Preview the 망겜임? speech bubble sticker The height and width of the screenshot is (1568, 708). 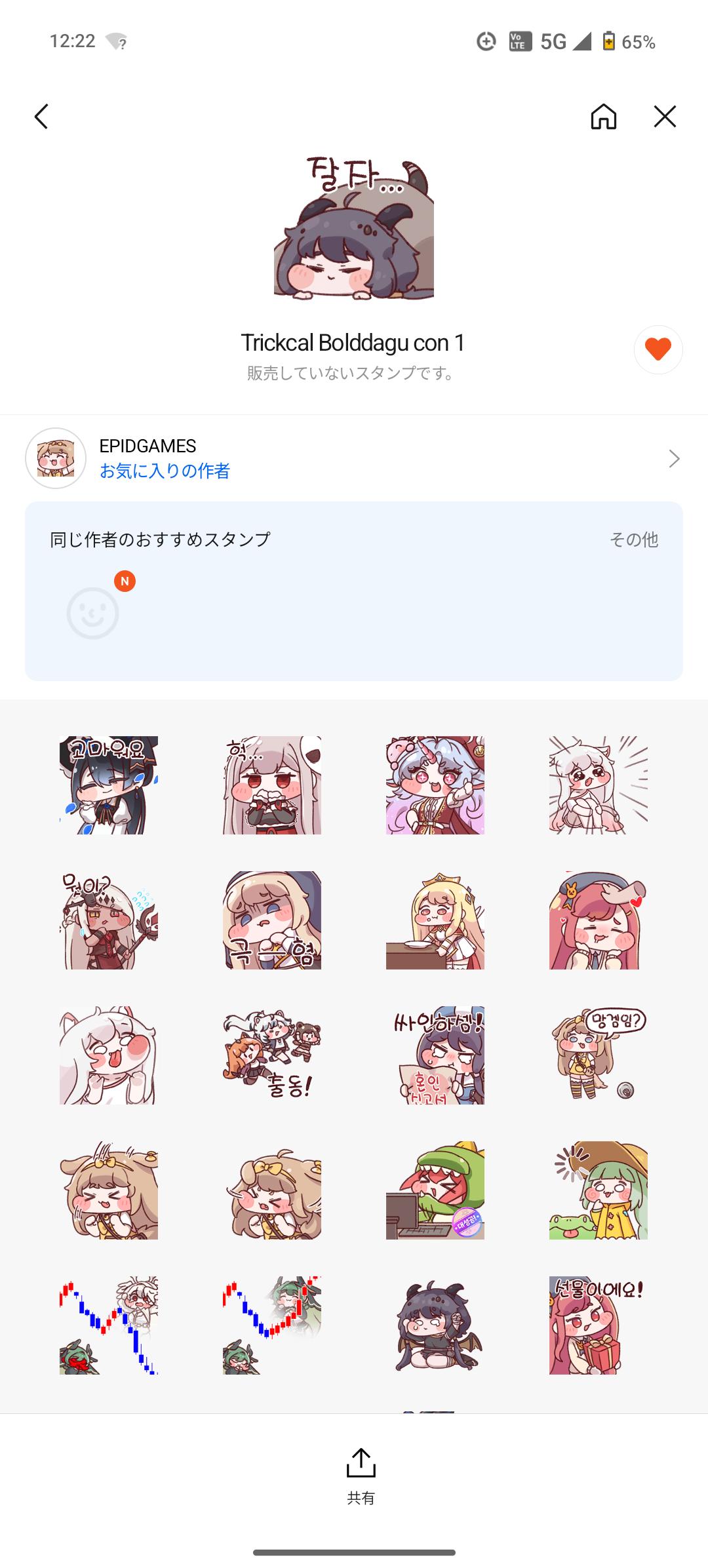point(599,1055)
